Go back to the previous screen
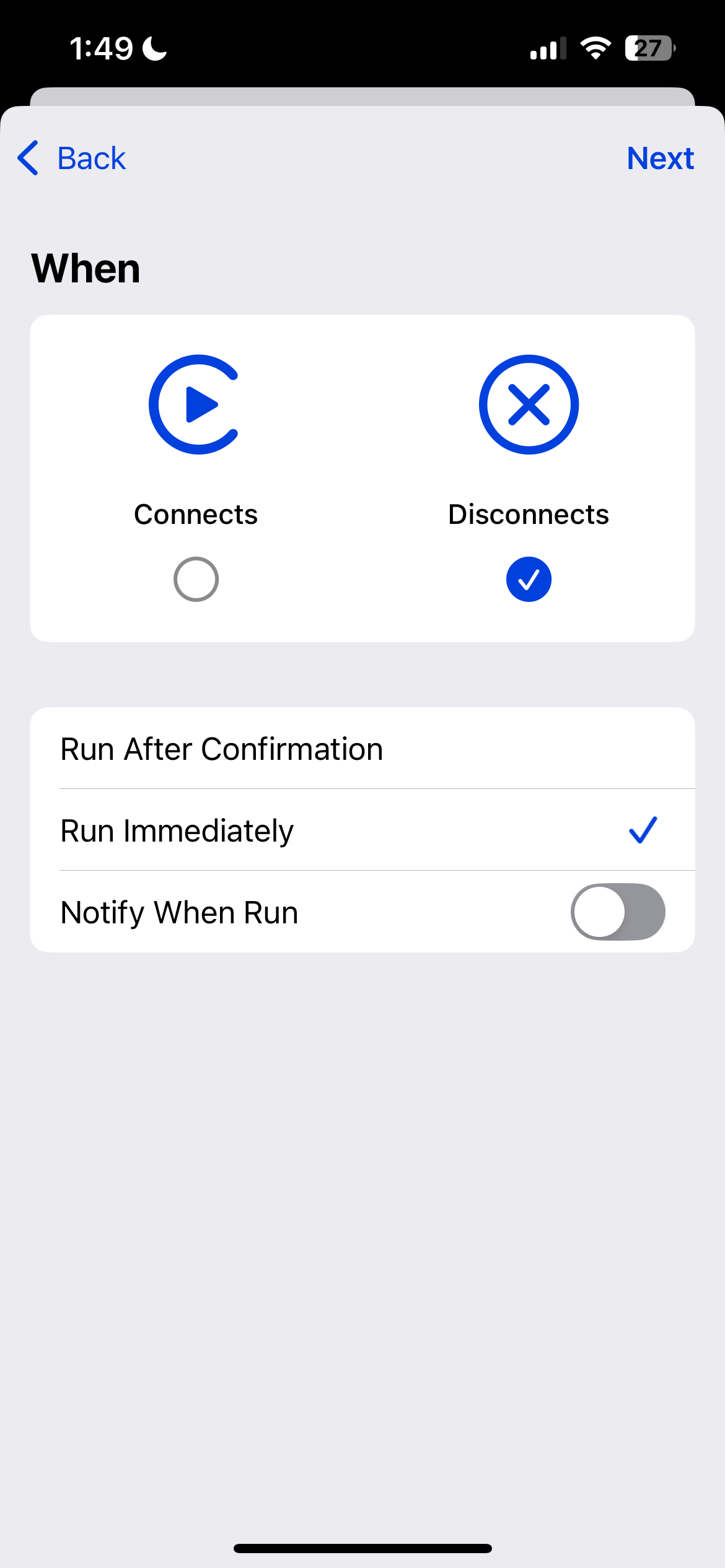Viewport: 725px width, 1568px height. [72, 159]
